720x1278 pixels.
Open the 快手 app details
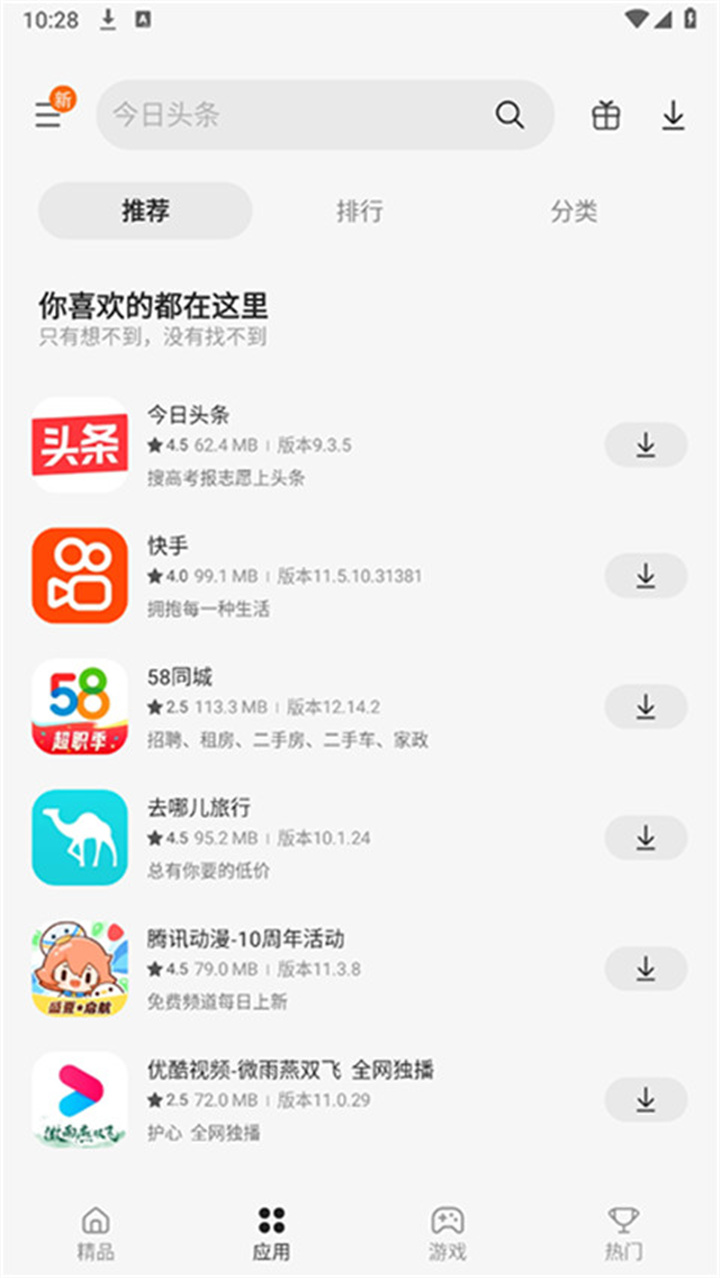click(x=300, y=576)
